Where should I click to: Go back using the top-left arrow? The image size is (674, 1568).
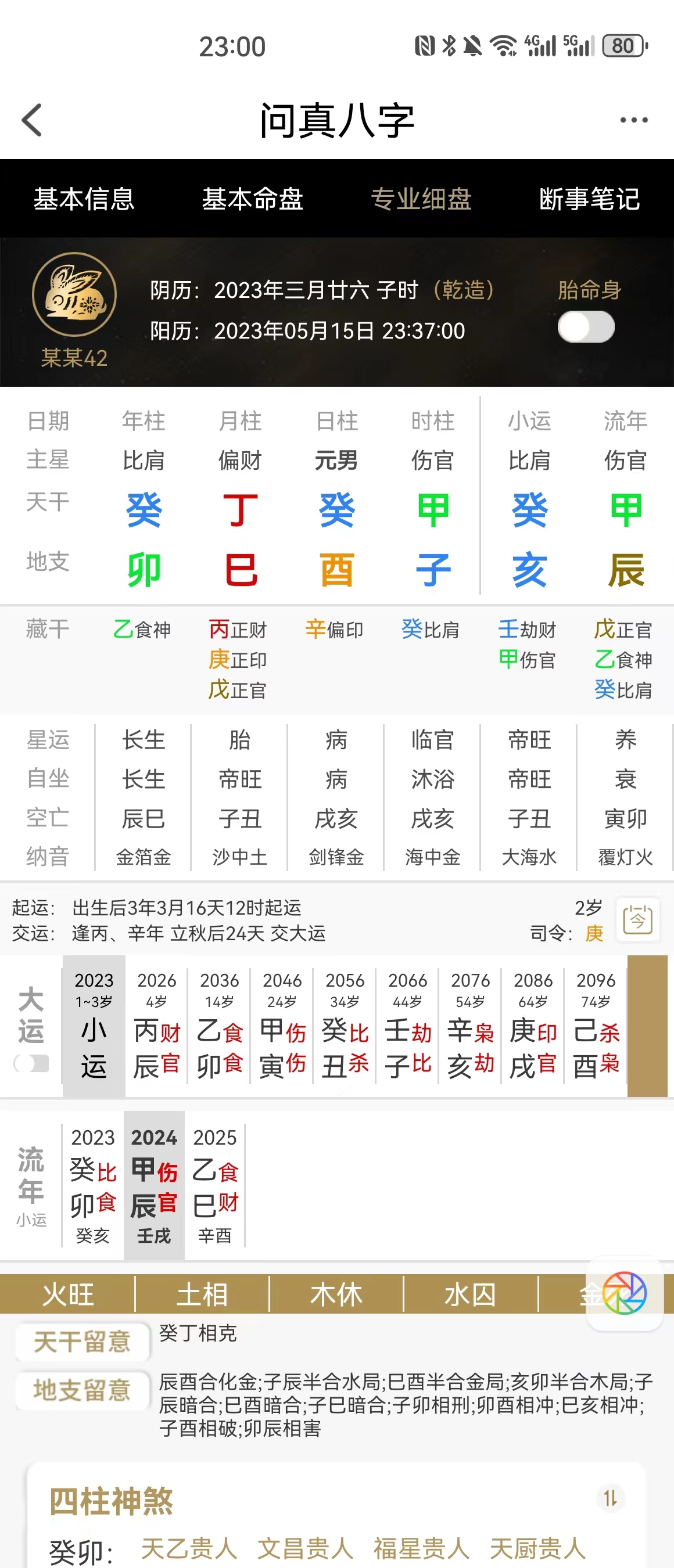(x=31, y=120)
